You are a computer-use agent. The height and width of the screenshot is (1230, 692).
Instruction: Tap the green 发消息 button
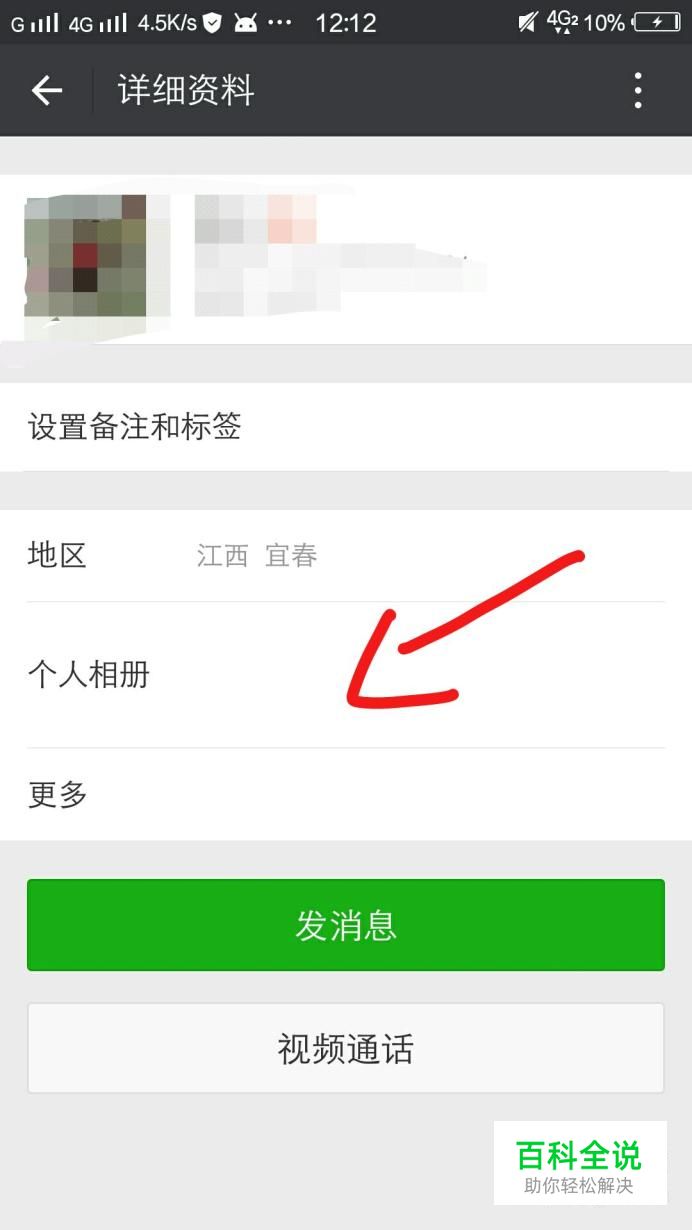[x=345, y=925]
